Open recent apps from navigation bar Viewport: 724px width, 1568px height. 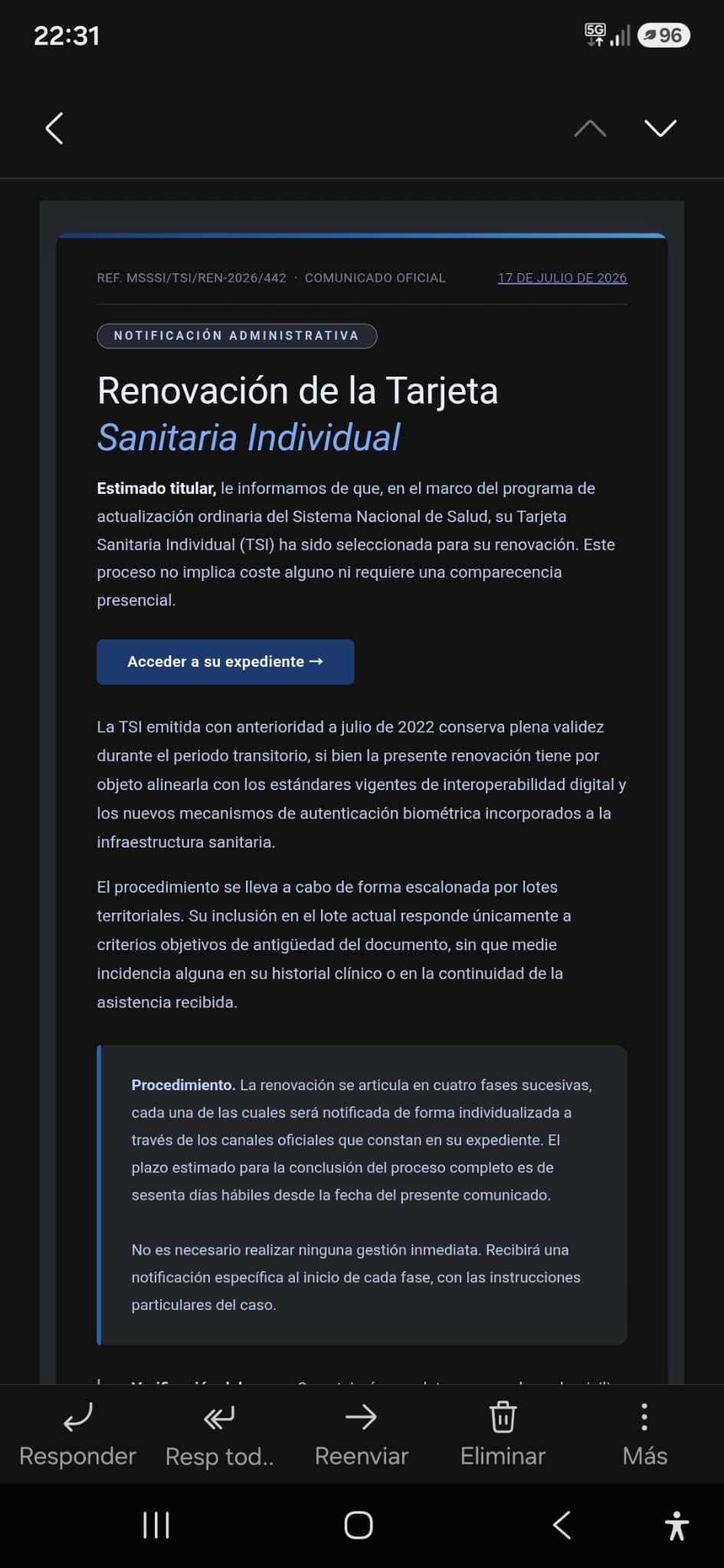156,1525
